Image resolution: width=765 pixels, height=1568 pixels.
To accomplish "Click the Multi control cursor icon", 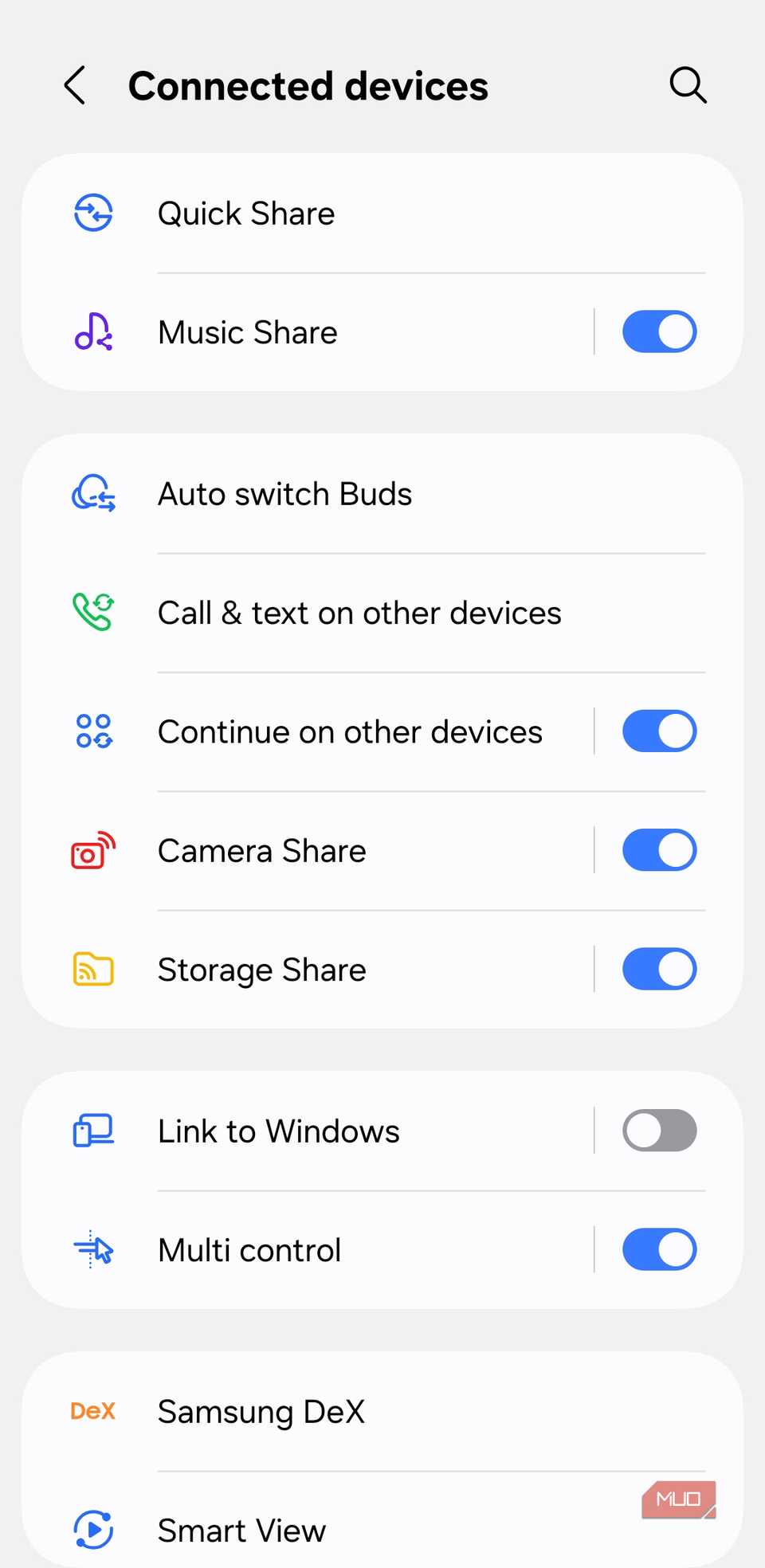I will tap(92, 1249).
